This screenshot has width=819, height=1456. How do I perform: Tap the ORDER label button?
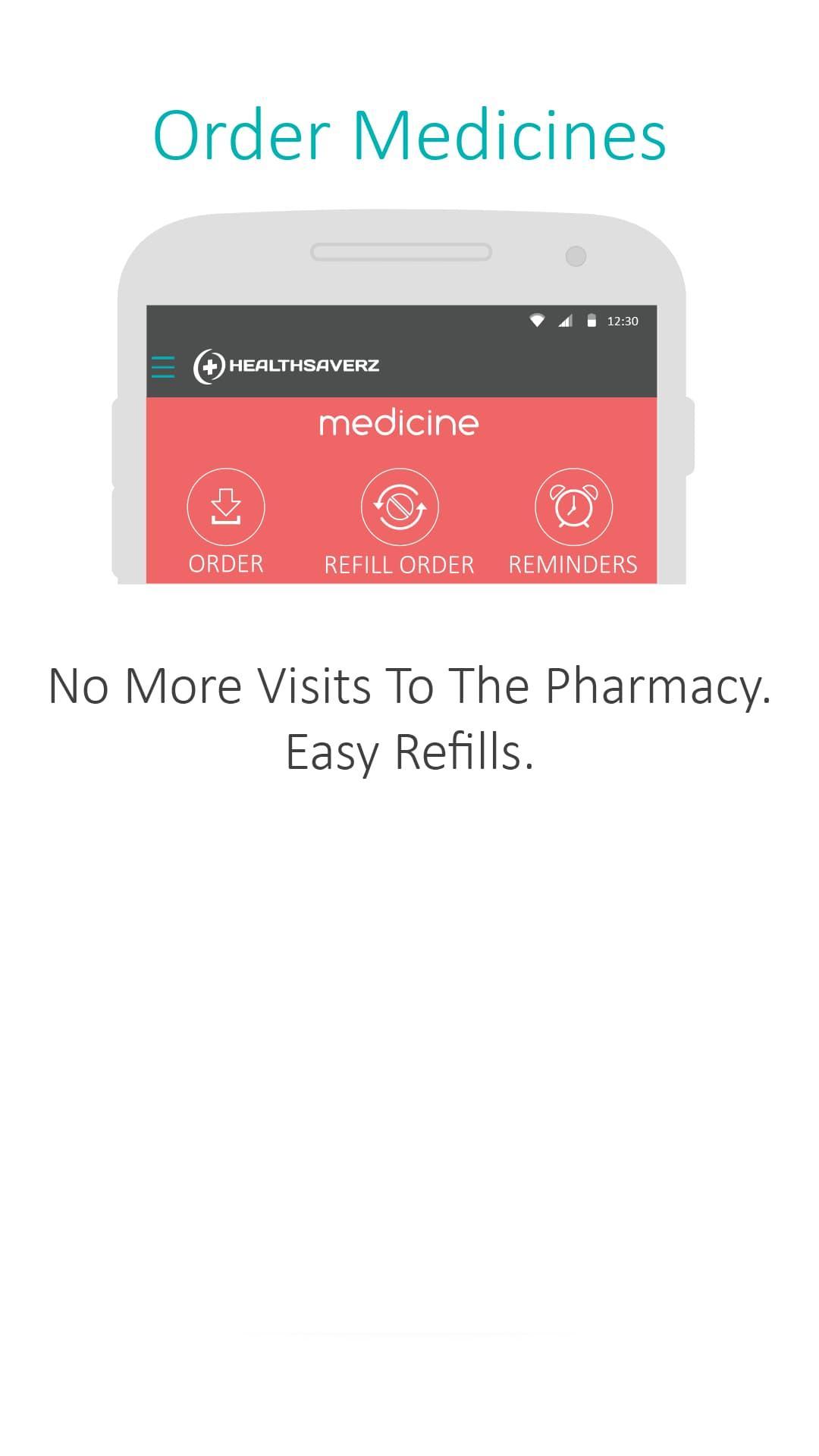[225, 563]
